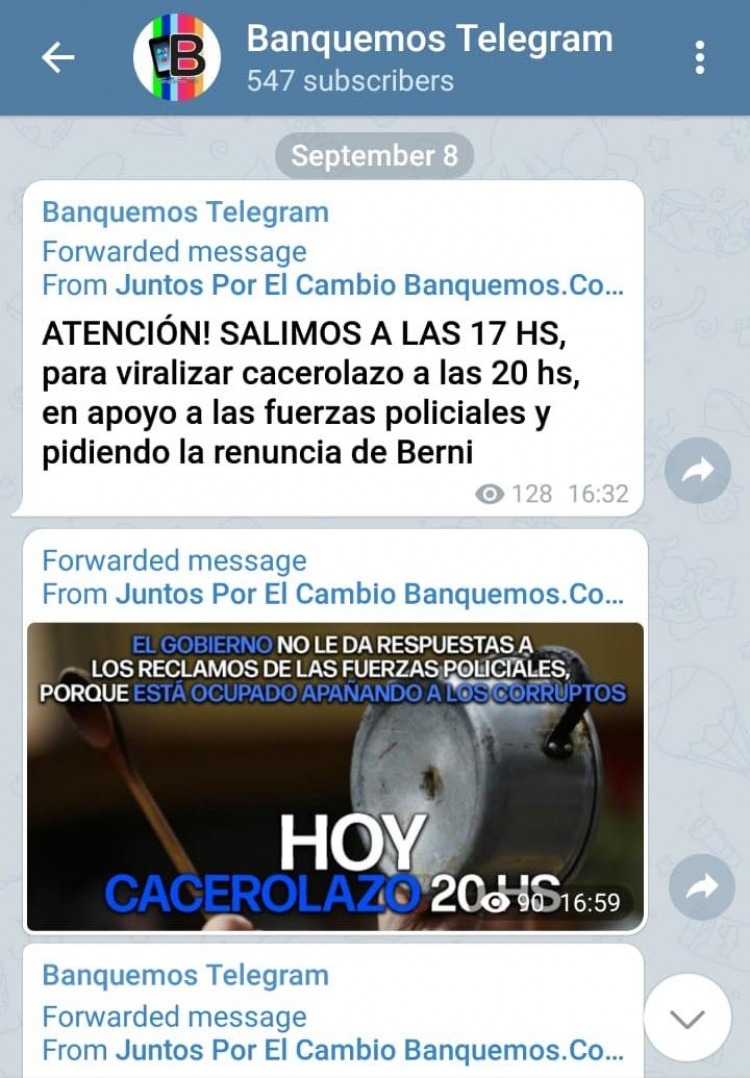
Task: Open forwarded source link in first message
Action: pyautogui.click(x=368, y=285)
